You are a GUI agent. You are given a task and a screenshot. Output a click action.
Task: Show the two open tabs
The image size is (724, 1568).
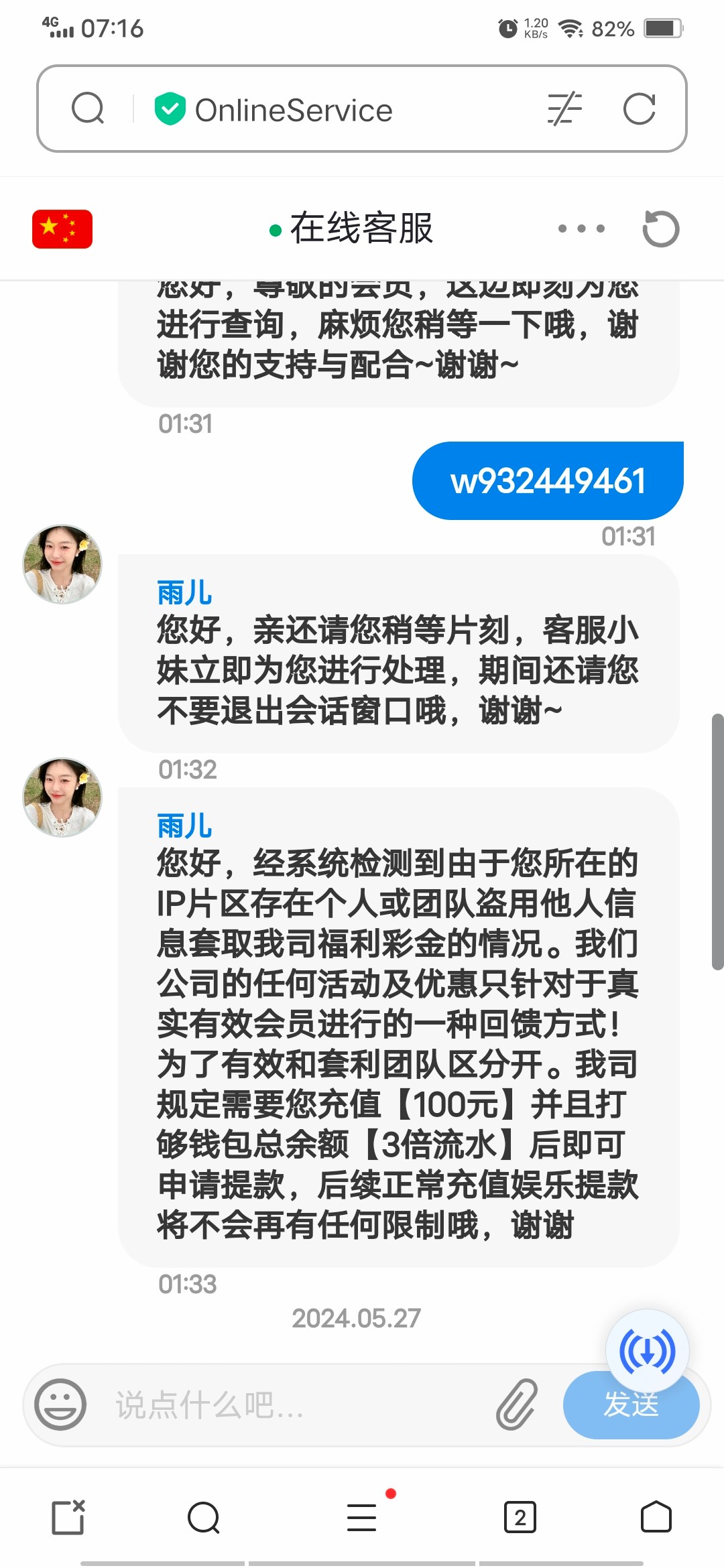(520, 1518)
